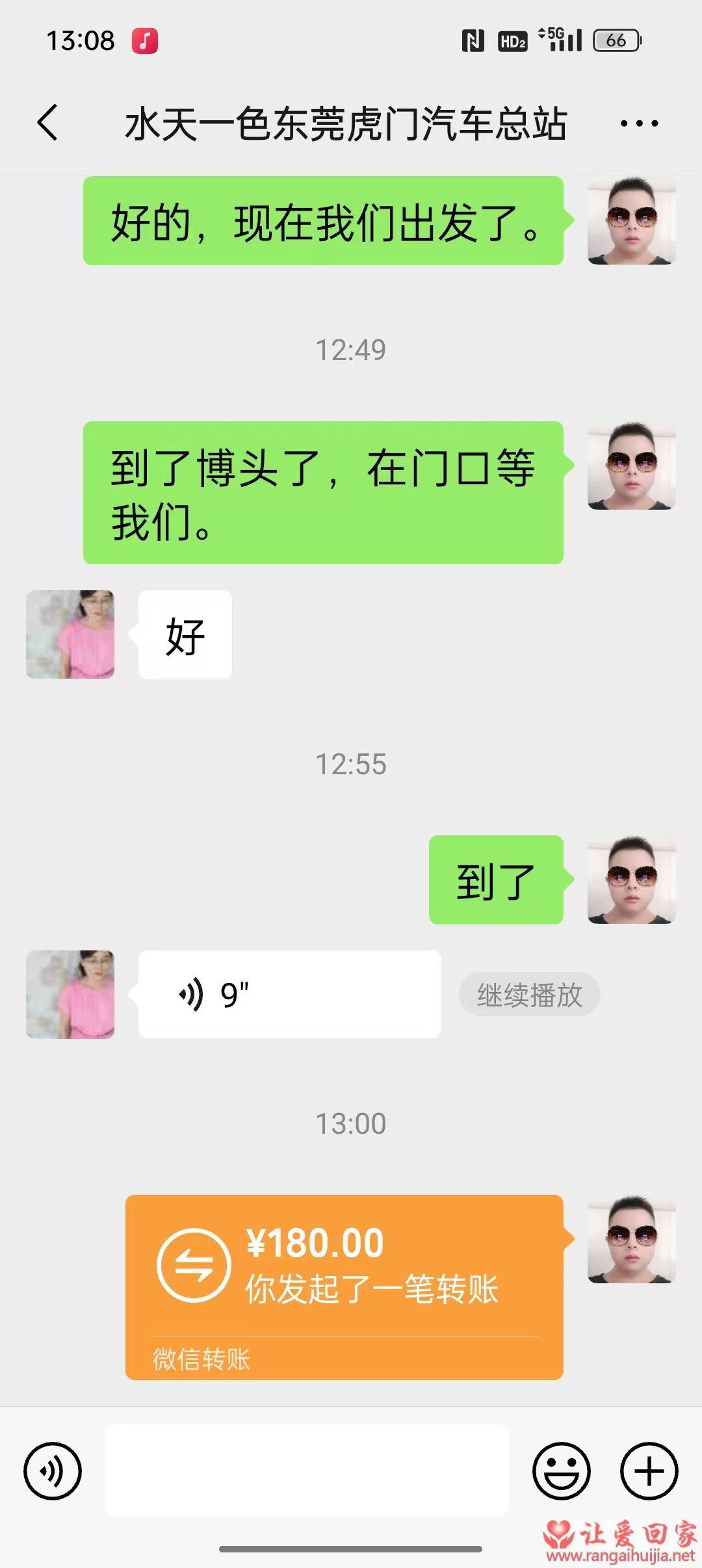Play the 9-second voice message
Viewport: 702px width, 1568px height.
[289, 994]
